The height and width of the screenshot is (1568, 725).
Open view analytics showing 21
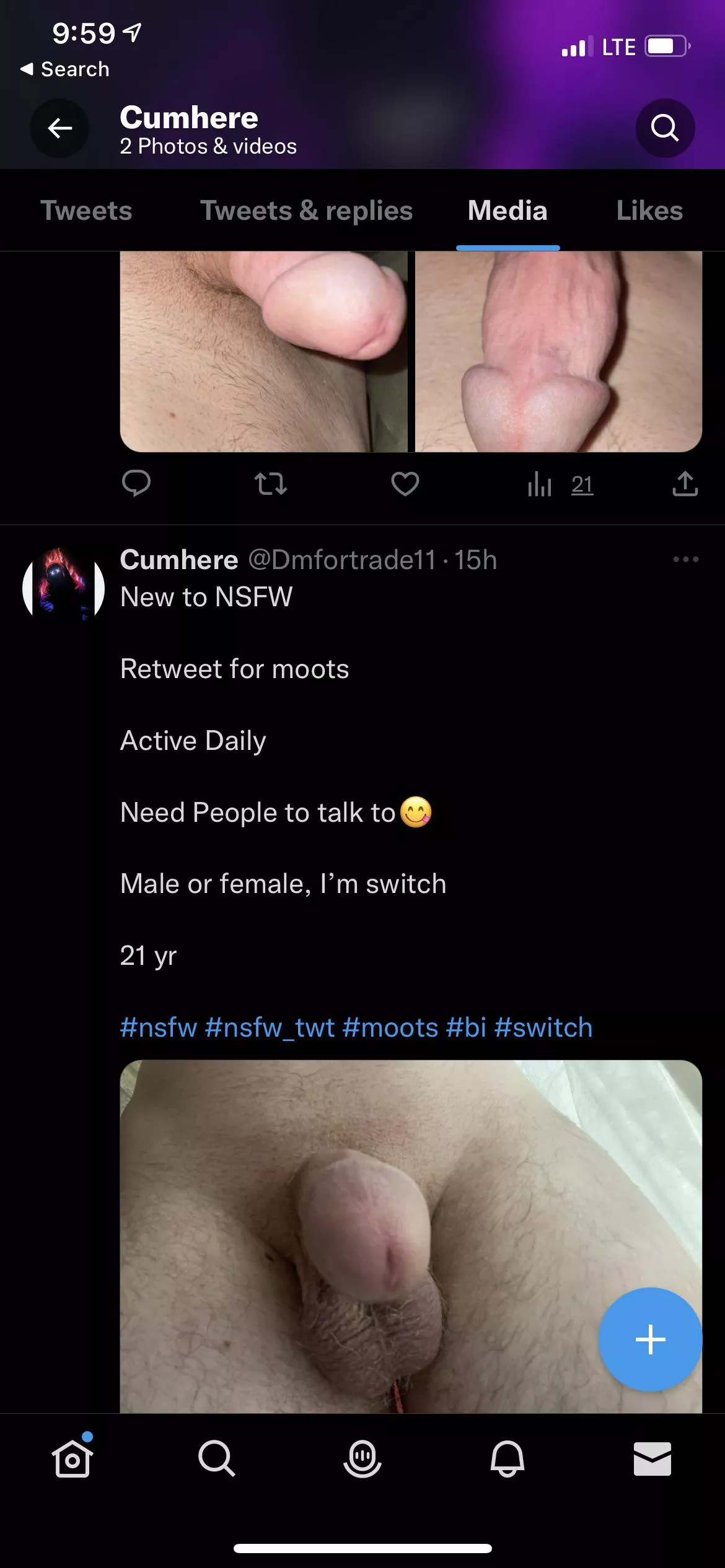click(560, 485)
